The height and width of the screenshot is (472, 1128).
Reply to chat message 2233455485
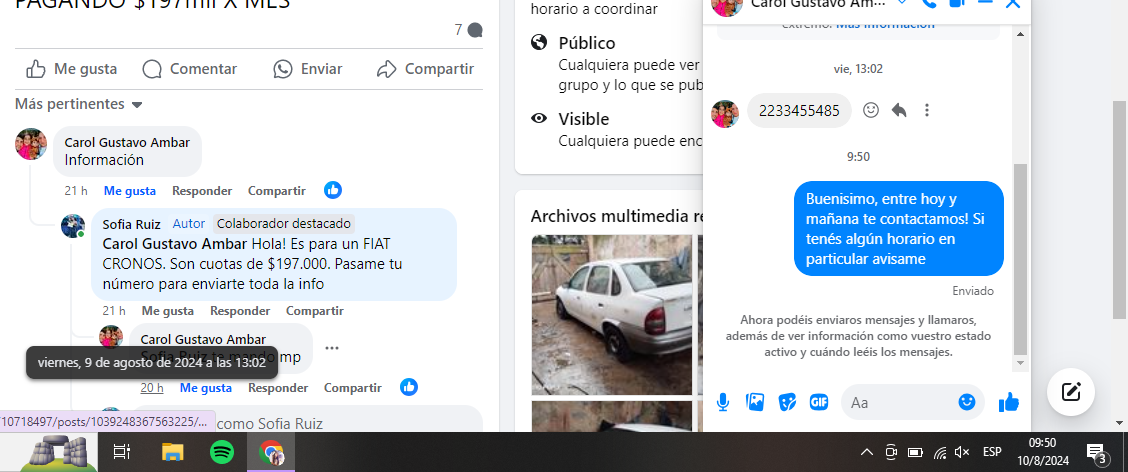(899, 110)
